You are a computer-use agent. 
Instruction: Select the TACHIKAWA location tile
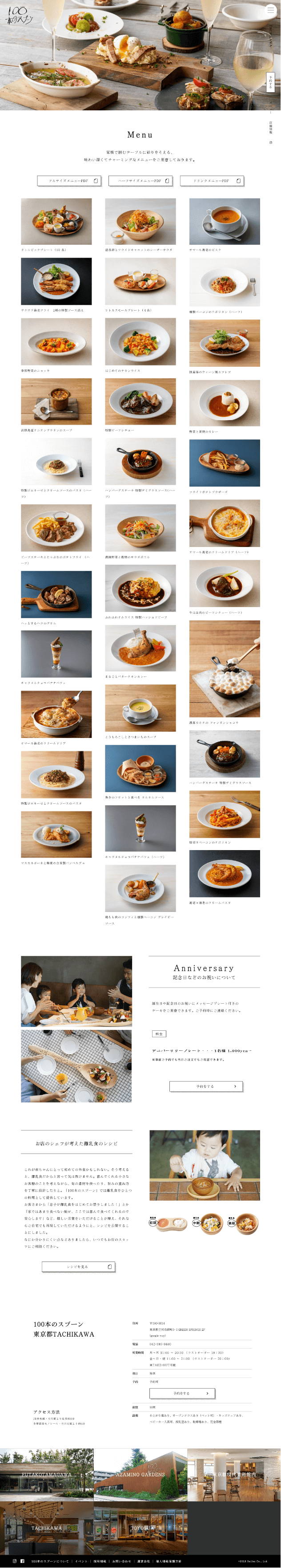(47, 1528)
